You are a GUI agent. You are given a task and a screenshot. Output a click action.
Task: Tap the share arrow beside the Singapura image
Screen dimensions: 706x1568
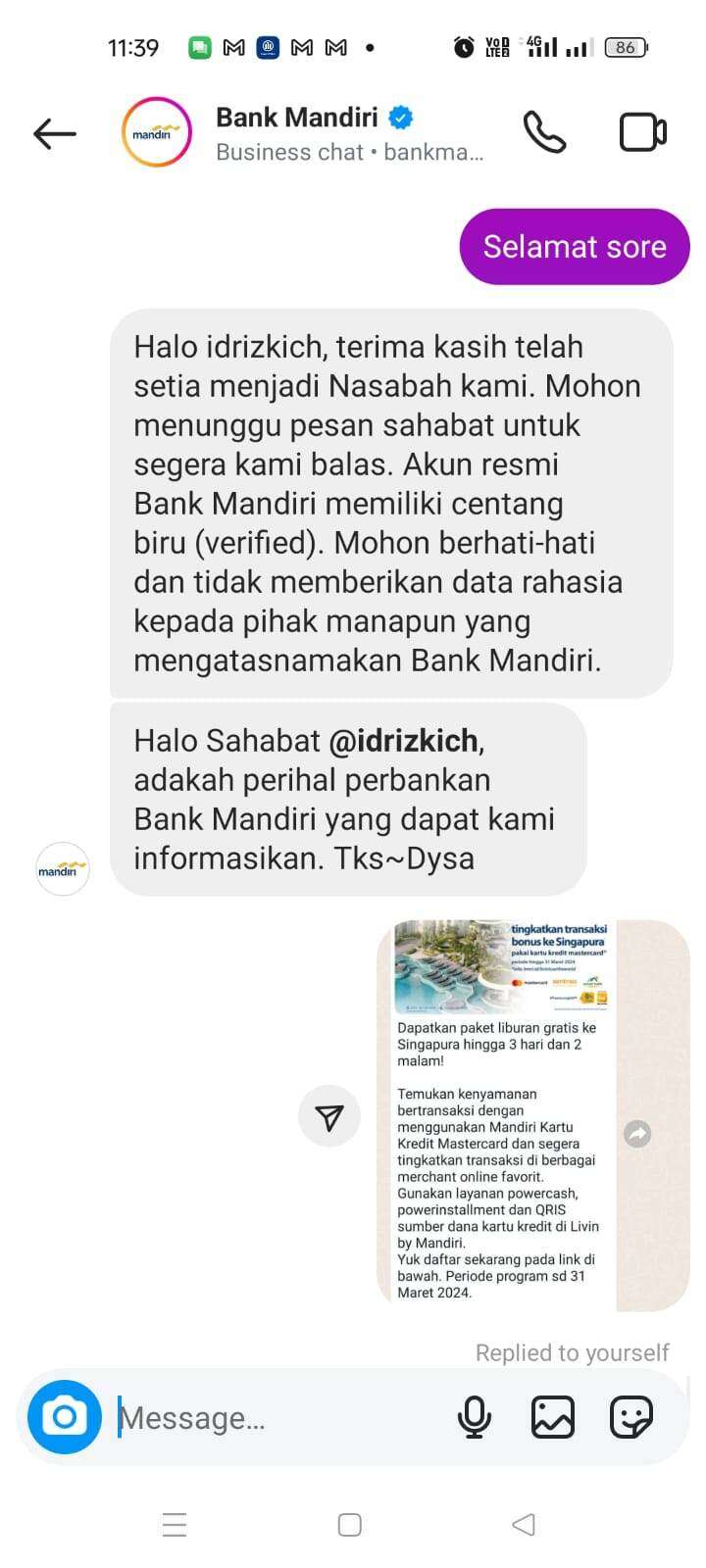tap(329, 1116)
